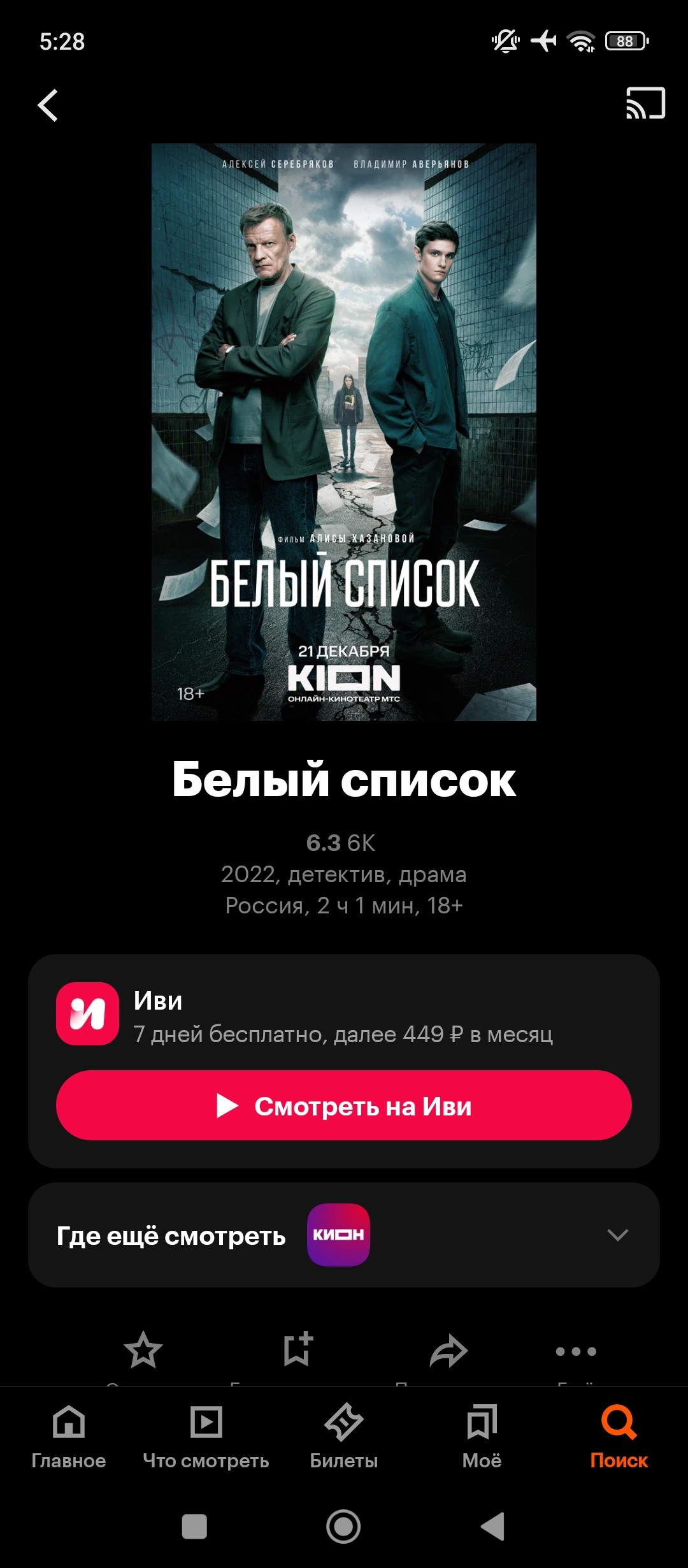Open the three-dots more menu
The height and width of the screenshot is (1568, 688).
575,1351
